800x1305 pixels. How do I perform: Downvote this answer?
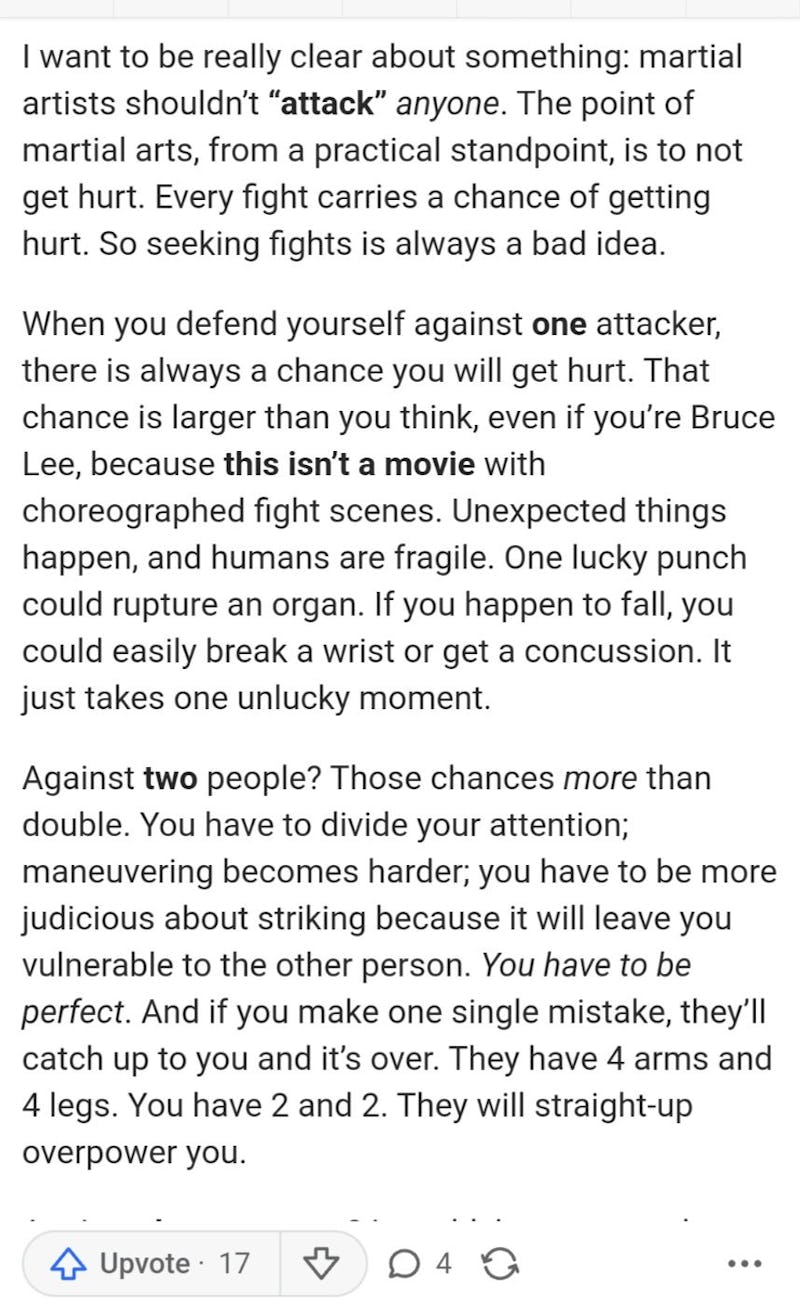(320, 1264)
